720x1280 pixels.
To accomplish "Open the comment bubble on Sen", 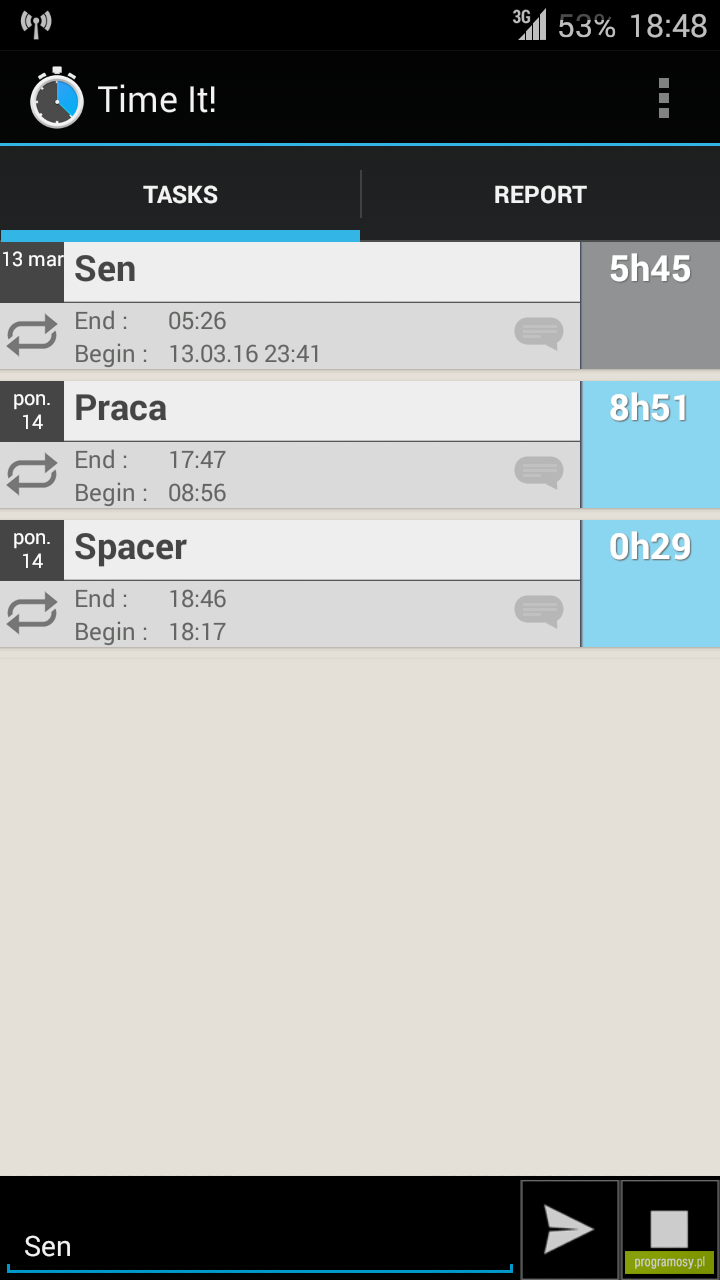I will pos(539,333).
